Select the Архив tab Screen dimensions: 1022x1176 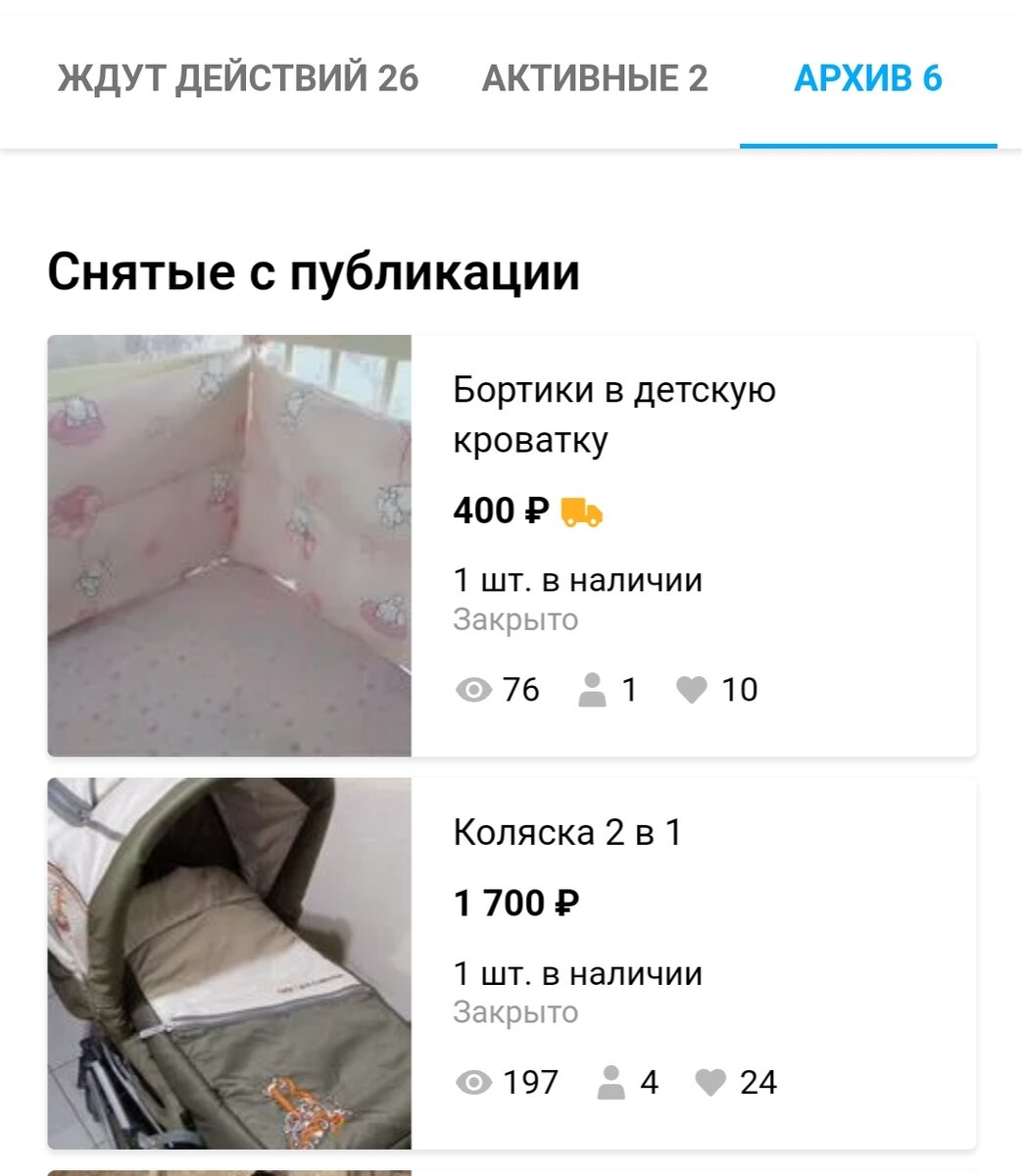[867, 78]
